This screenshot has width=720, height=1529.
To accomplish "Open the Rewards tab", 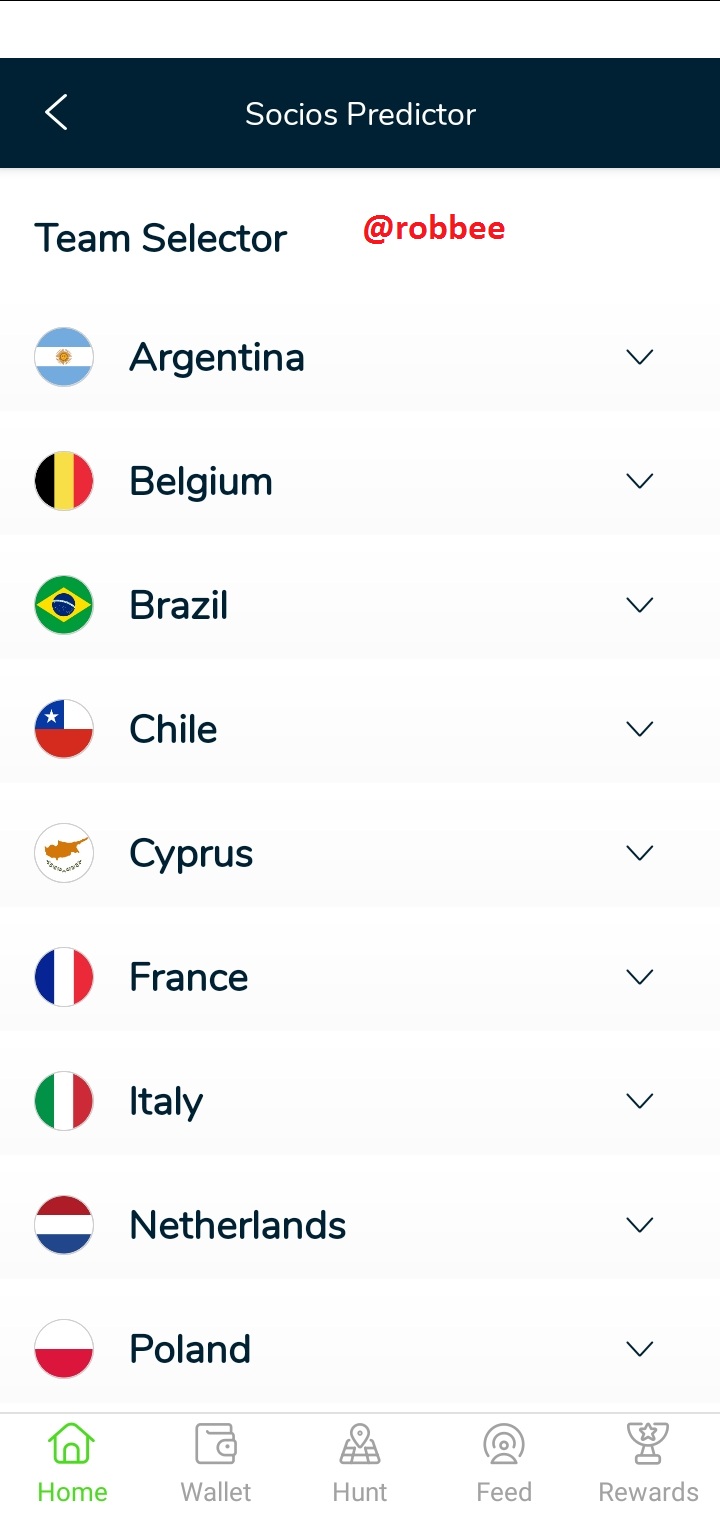I will [x=648, y=1464].
